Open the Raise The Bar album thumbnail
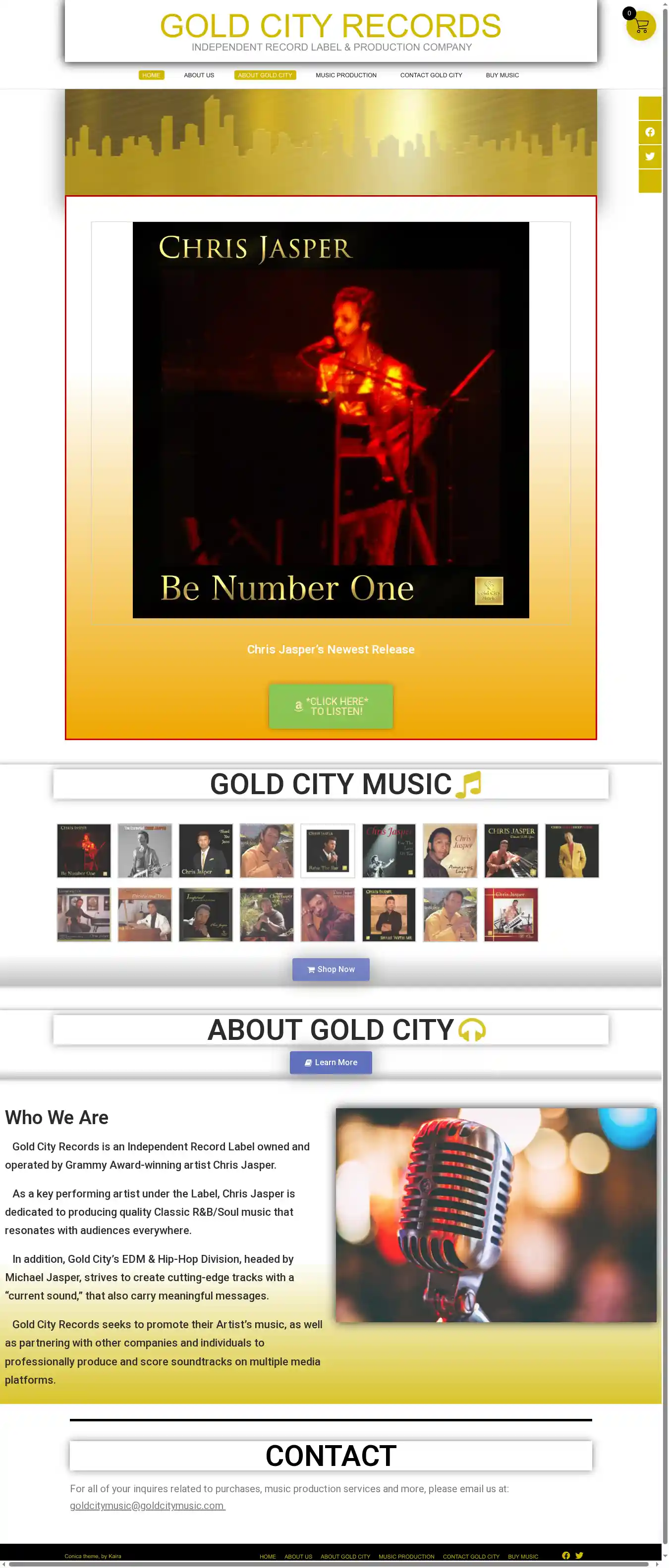The image size is (669, 1568). [x=328, y=850]
